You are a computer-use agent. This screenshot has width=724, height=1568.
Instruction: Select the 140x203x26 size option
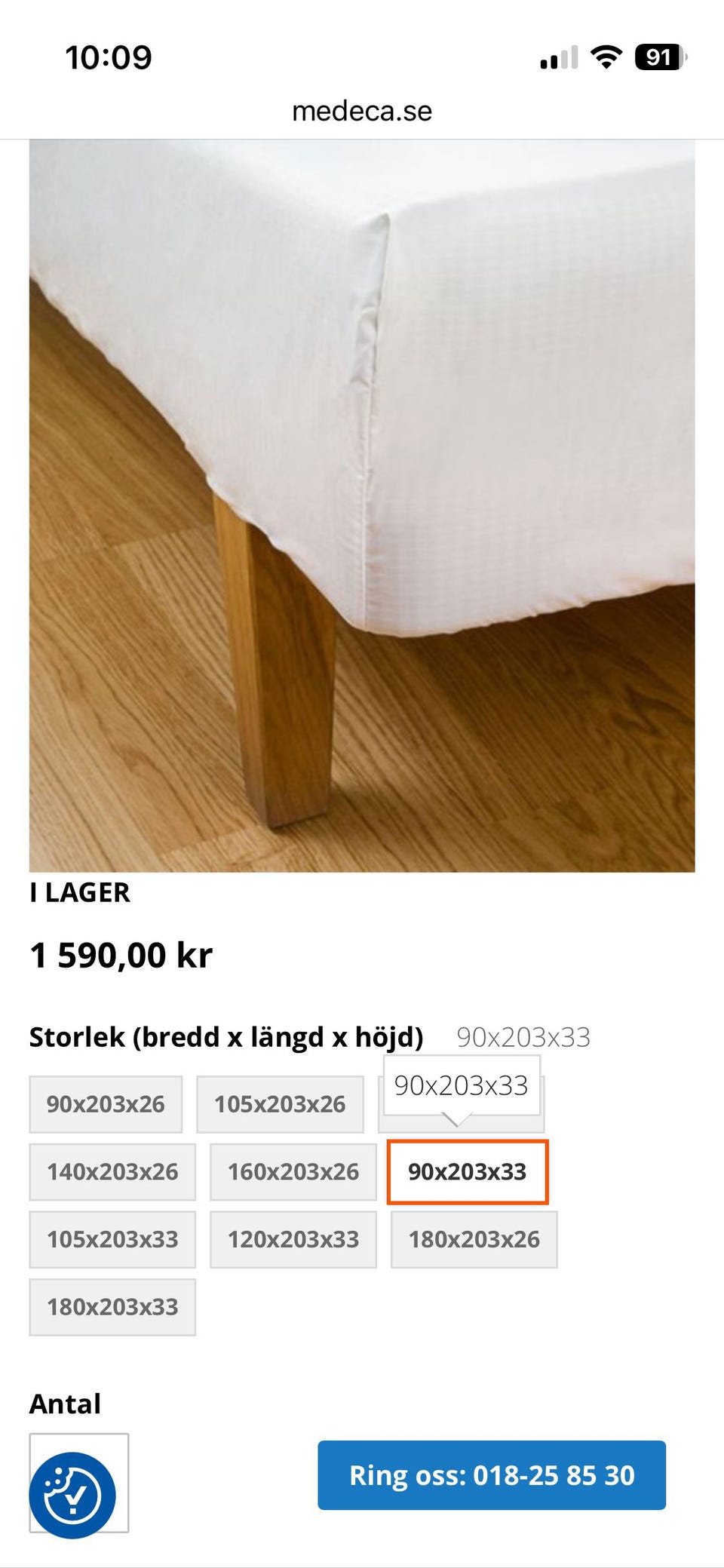(112, 1171)
